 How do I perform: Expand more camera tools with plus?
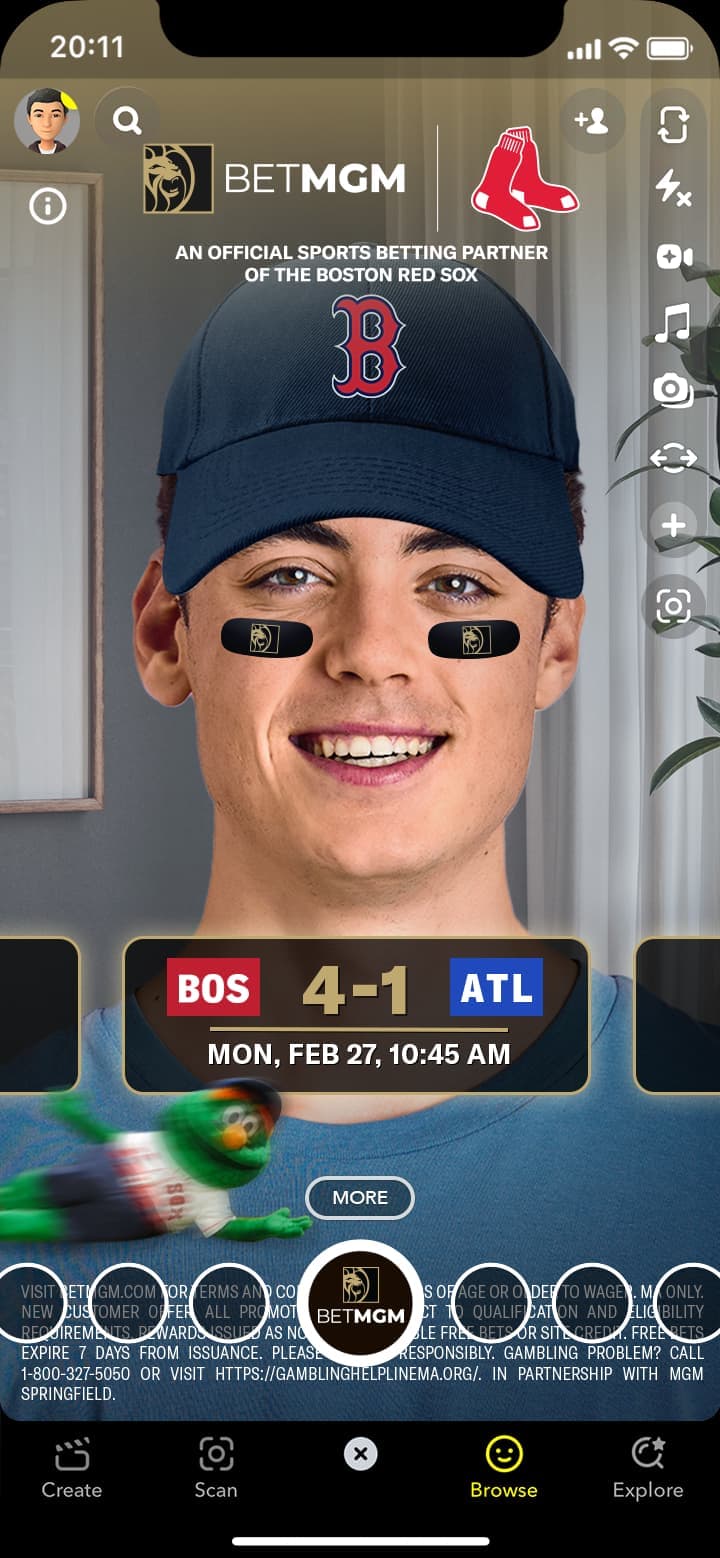coord(673,525)
